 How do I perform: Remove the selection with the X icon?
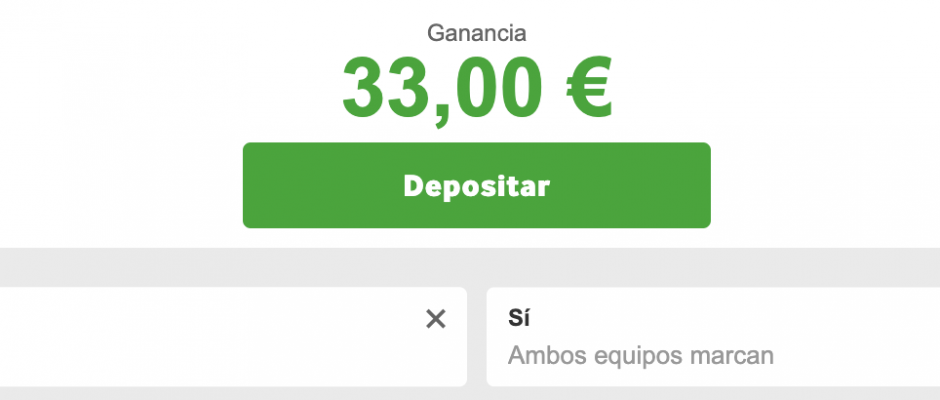click(x=435, y=319)
